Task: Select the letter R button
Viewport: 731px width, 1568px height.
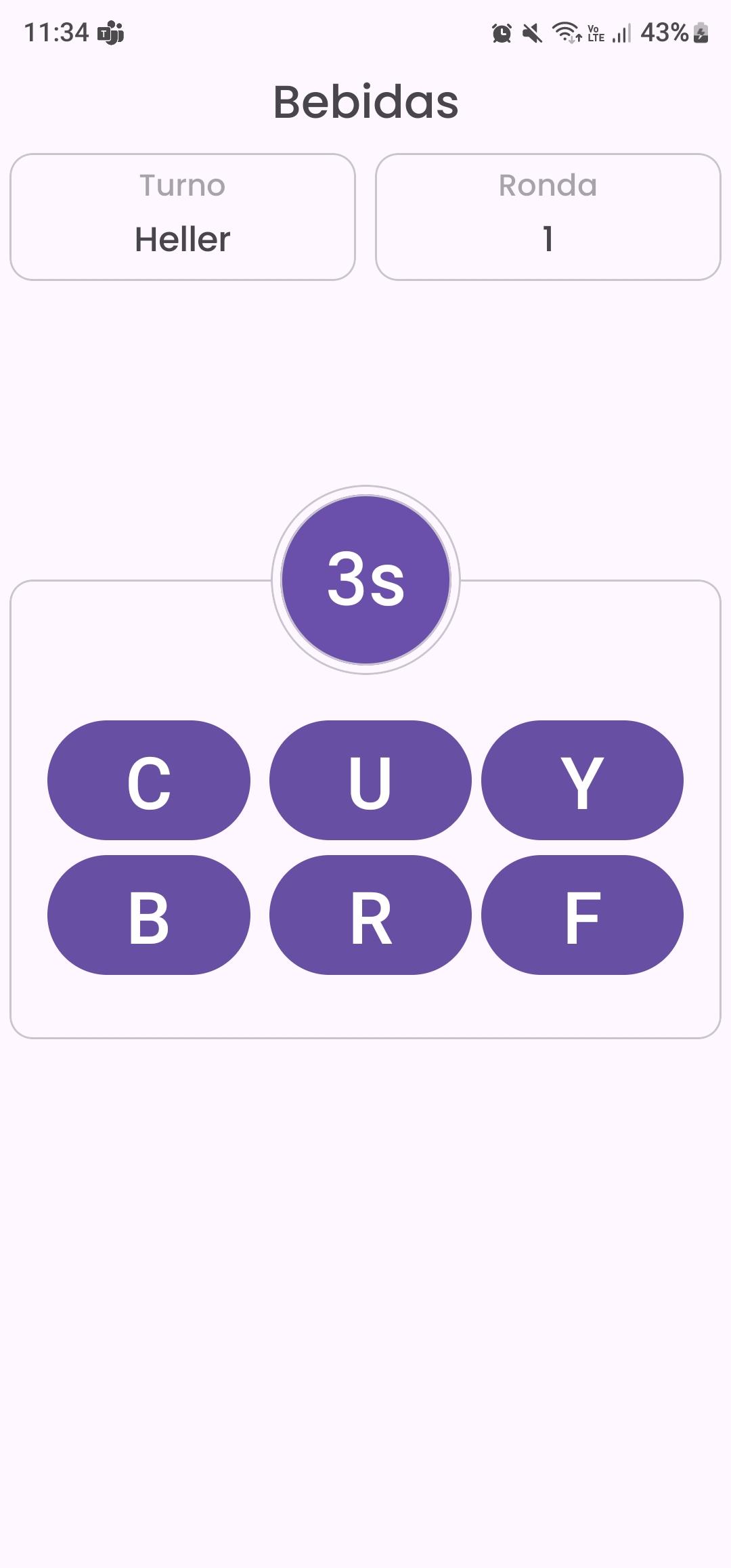Action: 370,915
